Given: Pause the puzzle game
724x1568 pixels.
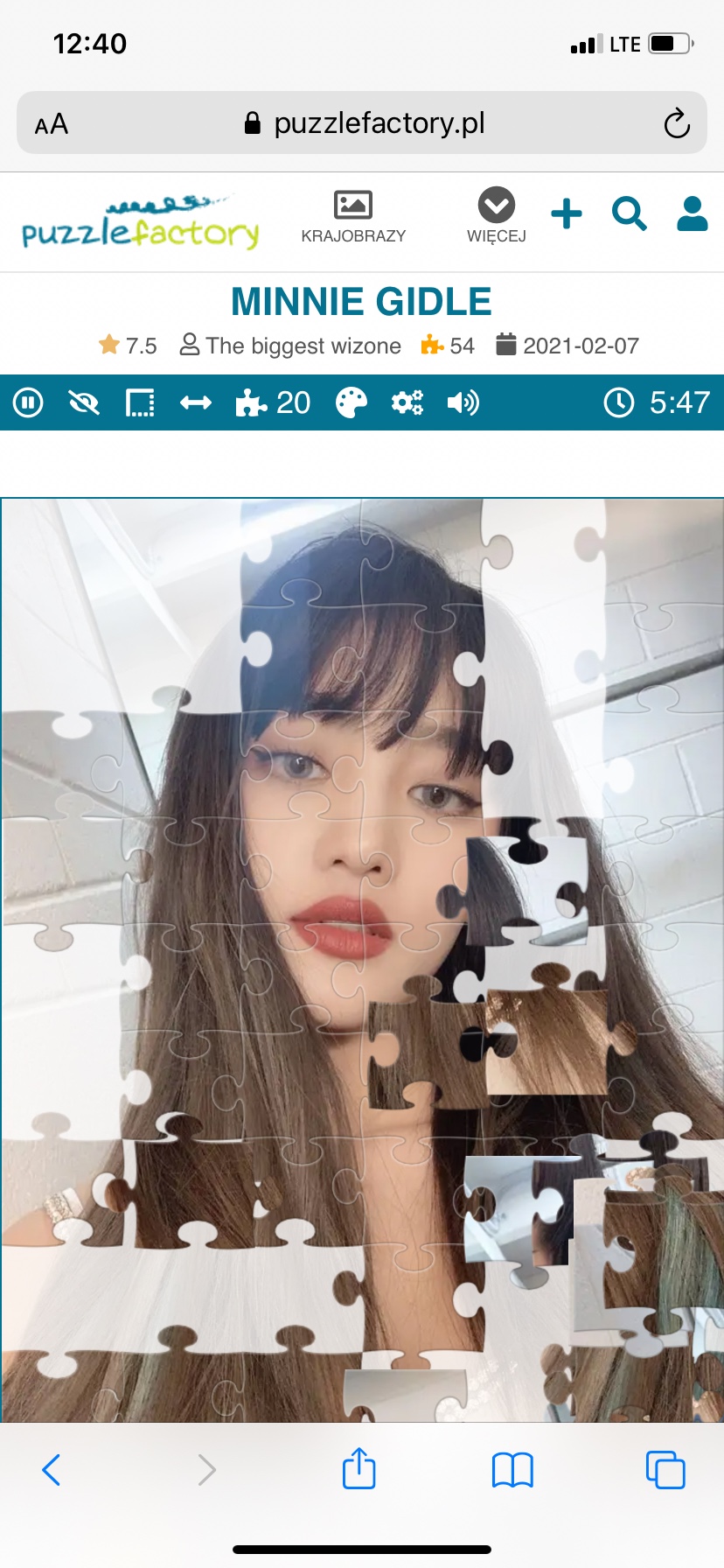Looking at the screenshot, I should pyautogui.click(x=28, y=402).
